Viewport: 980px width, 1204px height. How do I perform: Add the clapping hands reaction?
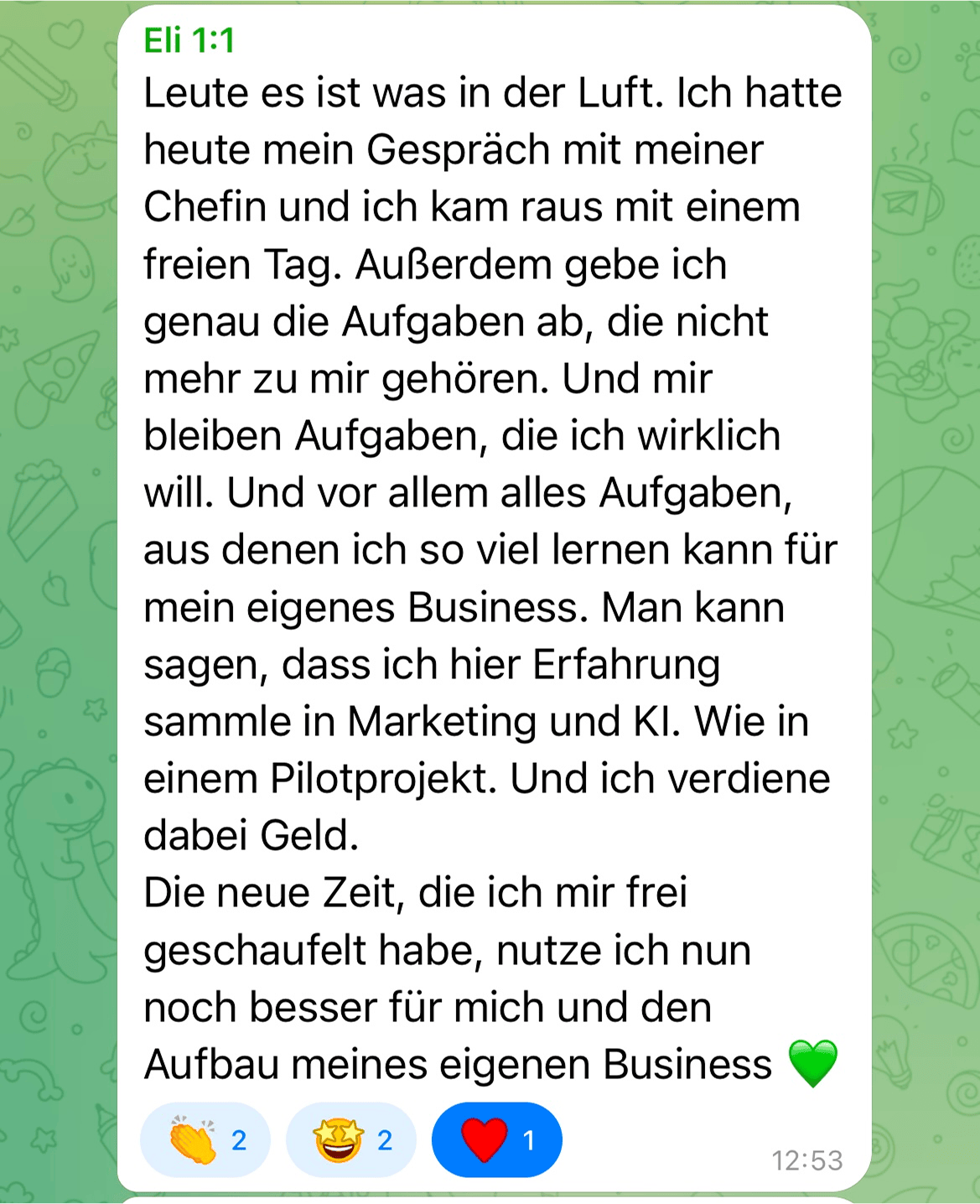205,1139
